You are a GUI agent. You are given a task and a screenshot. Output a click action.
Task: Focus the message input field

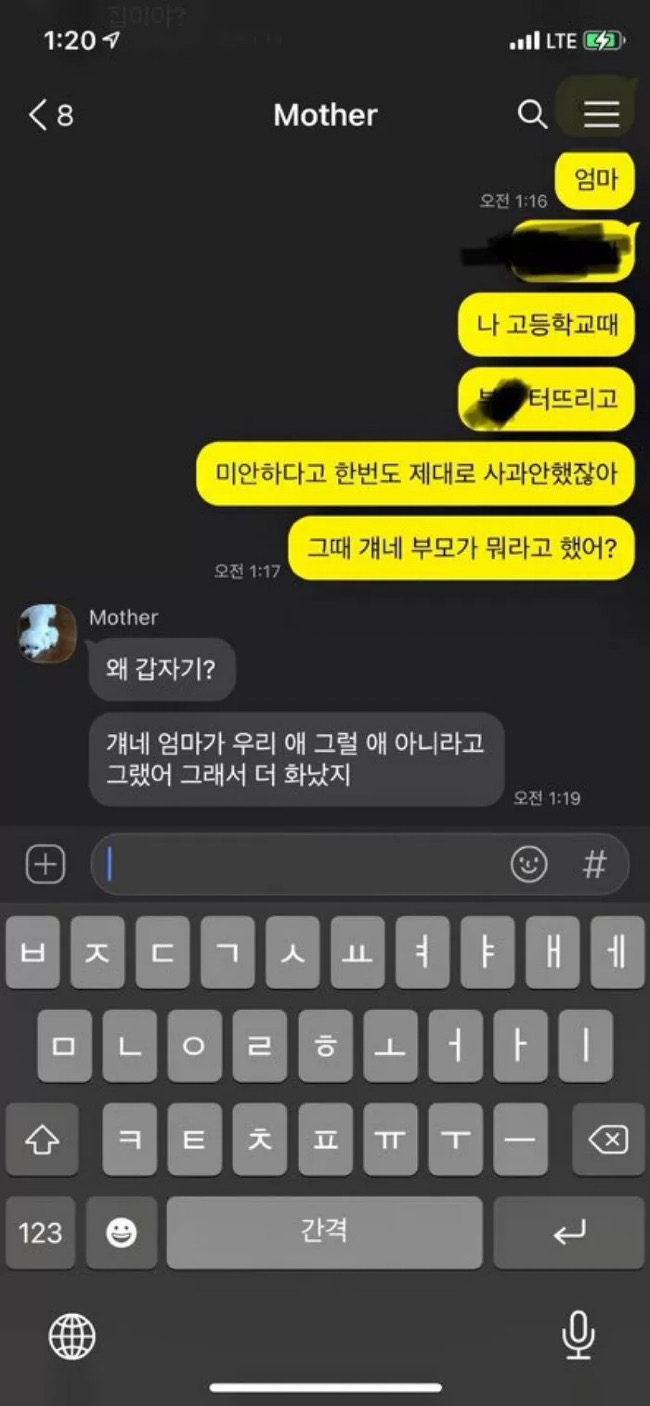(x=300, y=864)
